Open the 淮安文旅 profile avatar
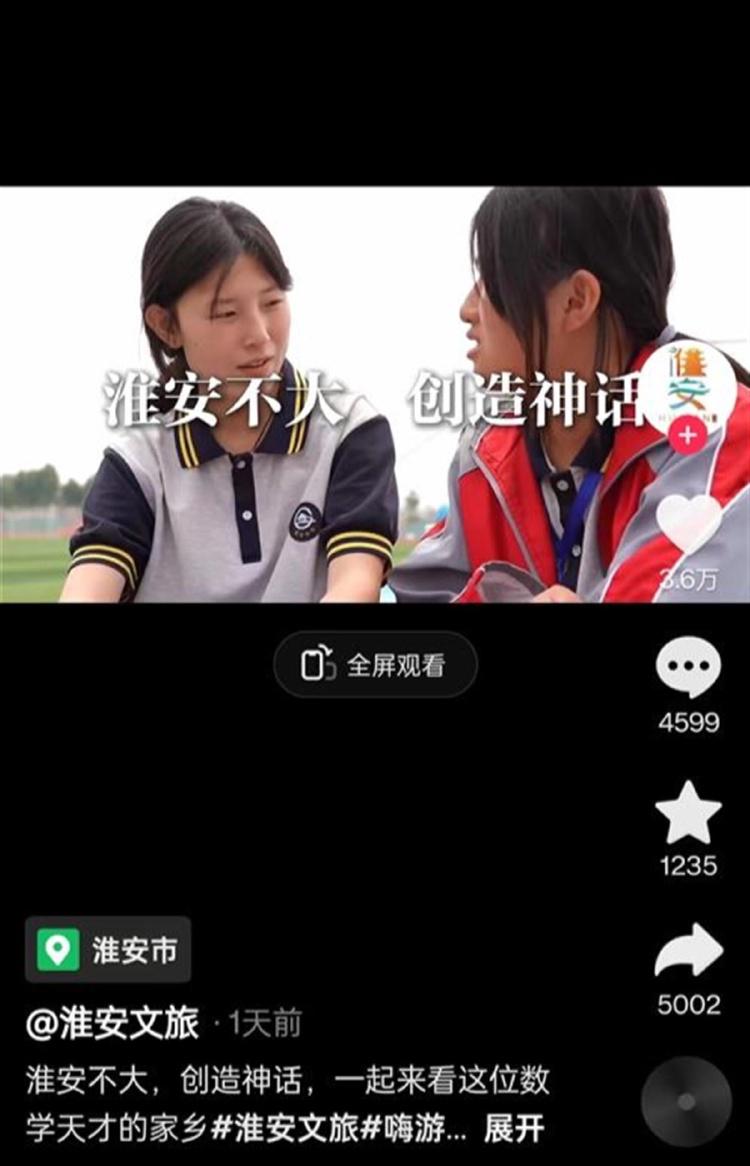 coord(688,385)
